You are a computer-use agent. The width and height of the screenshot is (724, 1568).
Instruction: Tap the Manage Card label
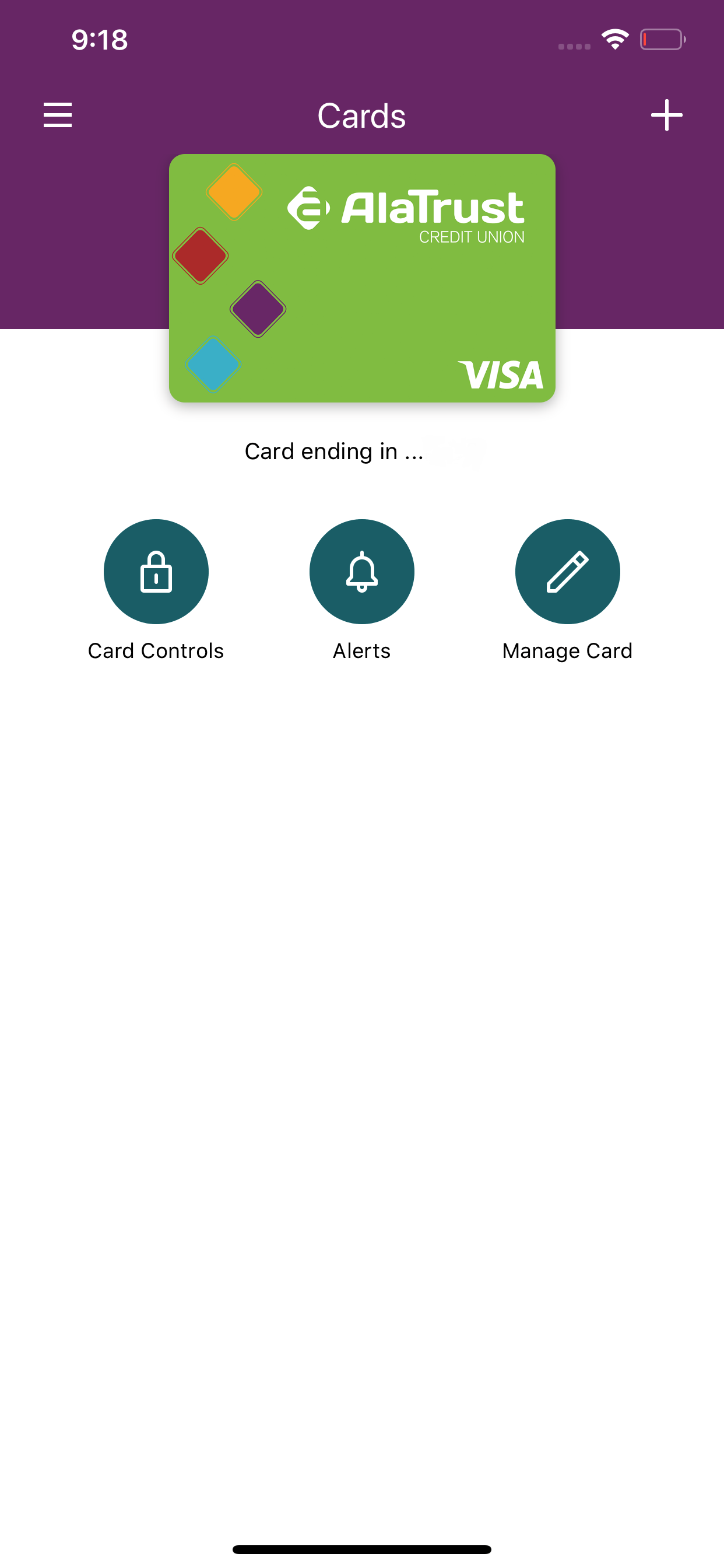click(x=567, y=650)
